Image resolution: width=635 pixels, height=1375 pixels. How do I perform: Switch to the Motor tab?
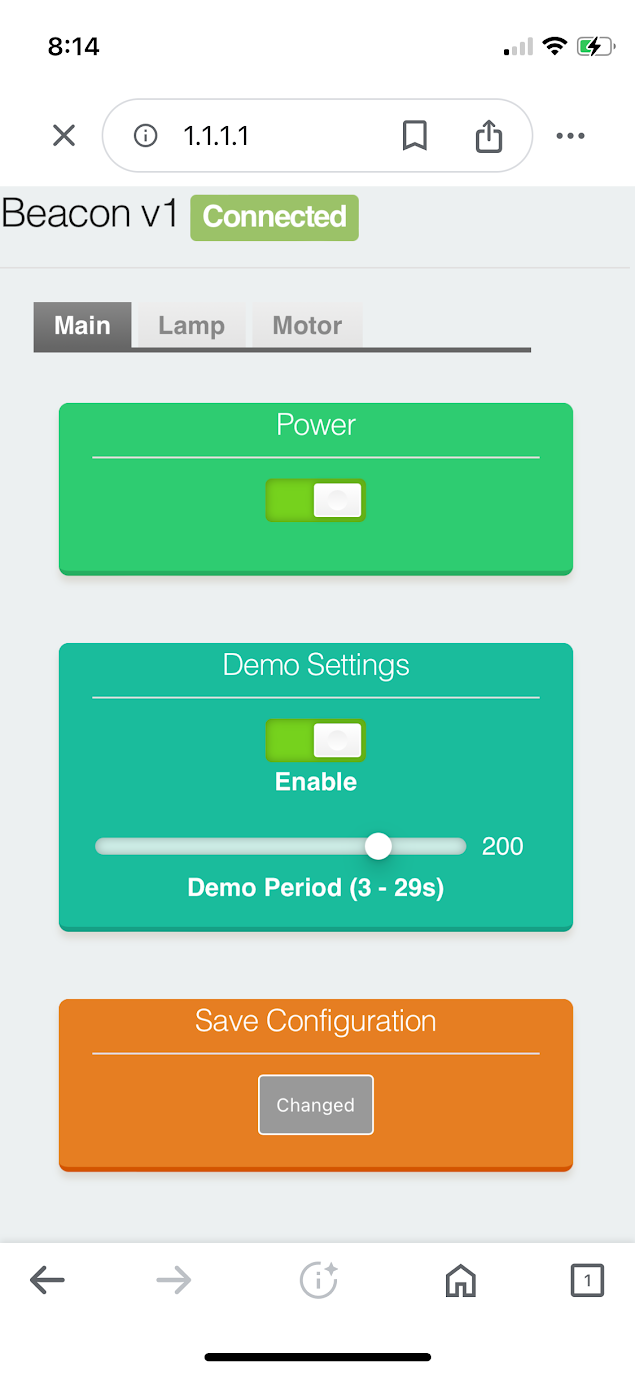tap(307, 326)
